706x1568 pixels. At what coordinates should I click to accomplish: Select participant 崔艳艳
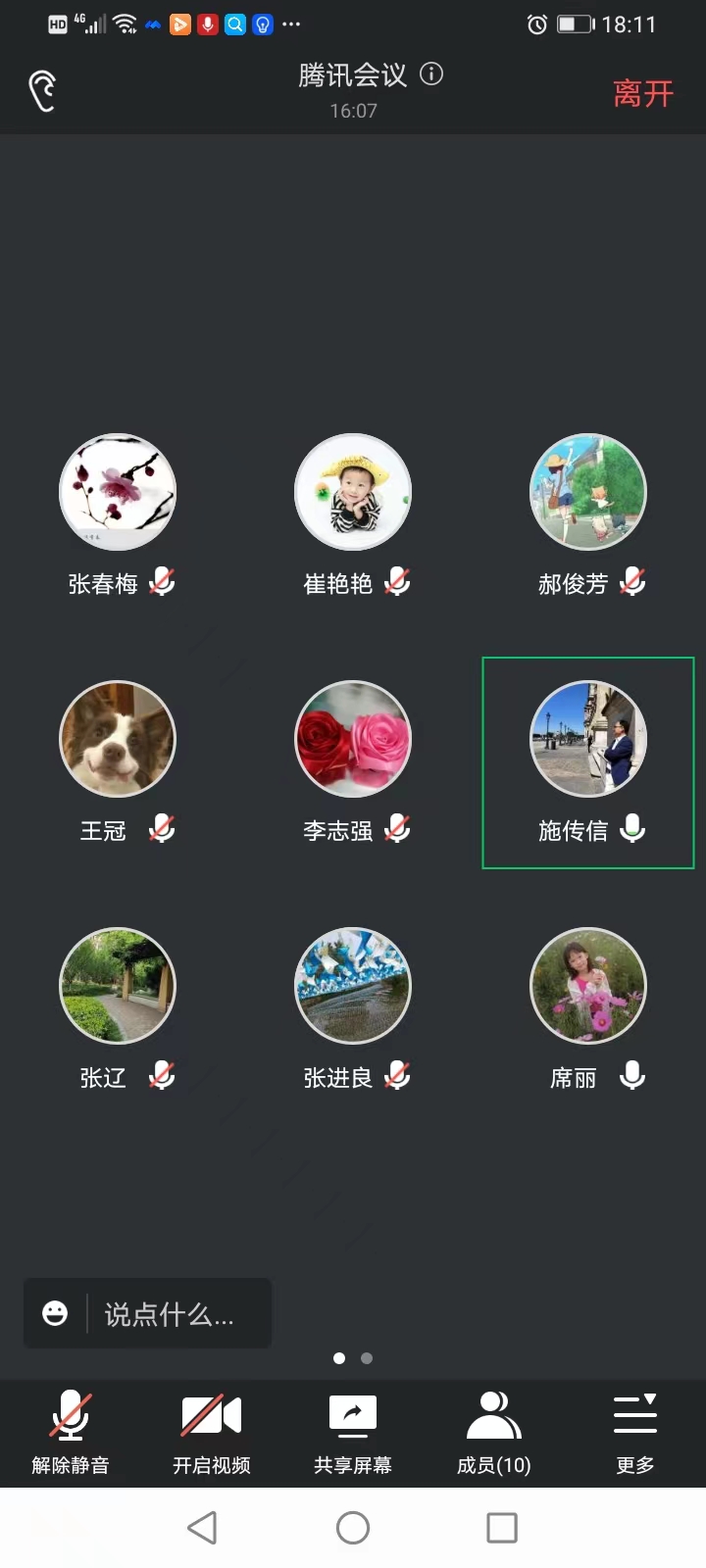(x=353, y=492)
